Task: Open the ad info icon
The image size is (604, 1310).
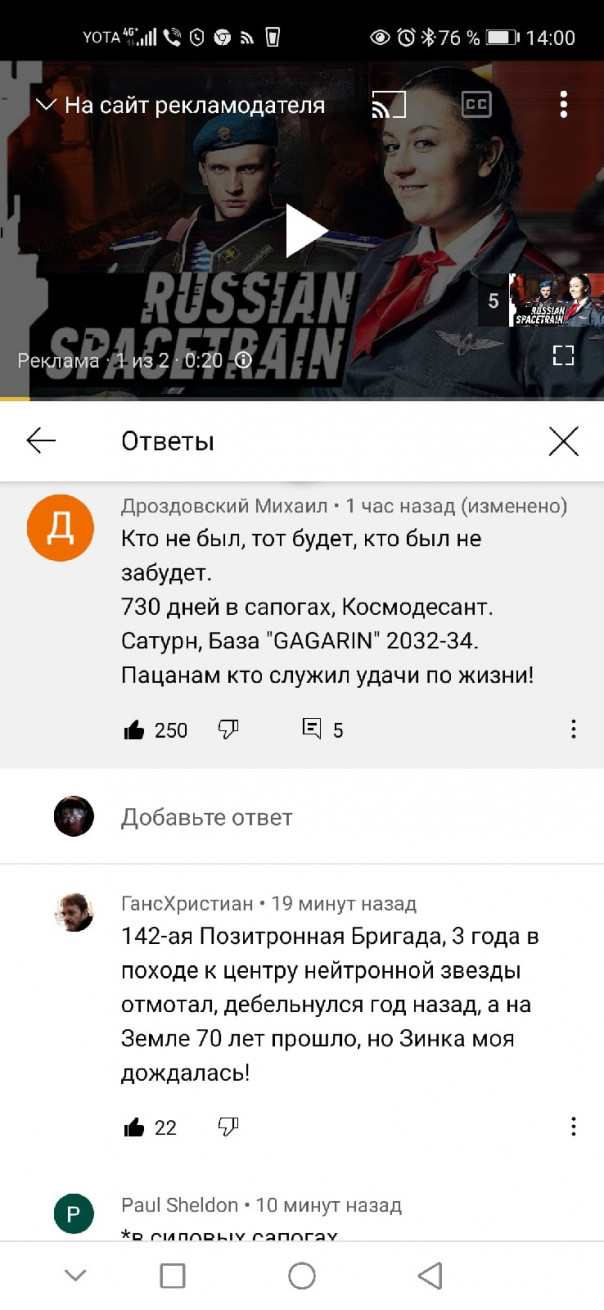Action: point(243,360)
